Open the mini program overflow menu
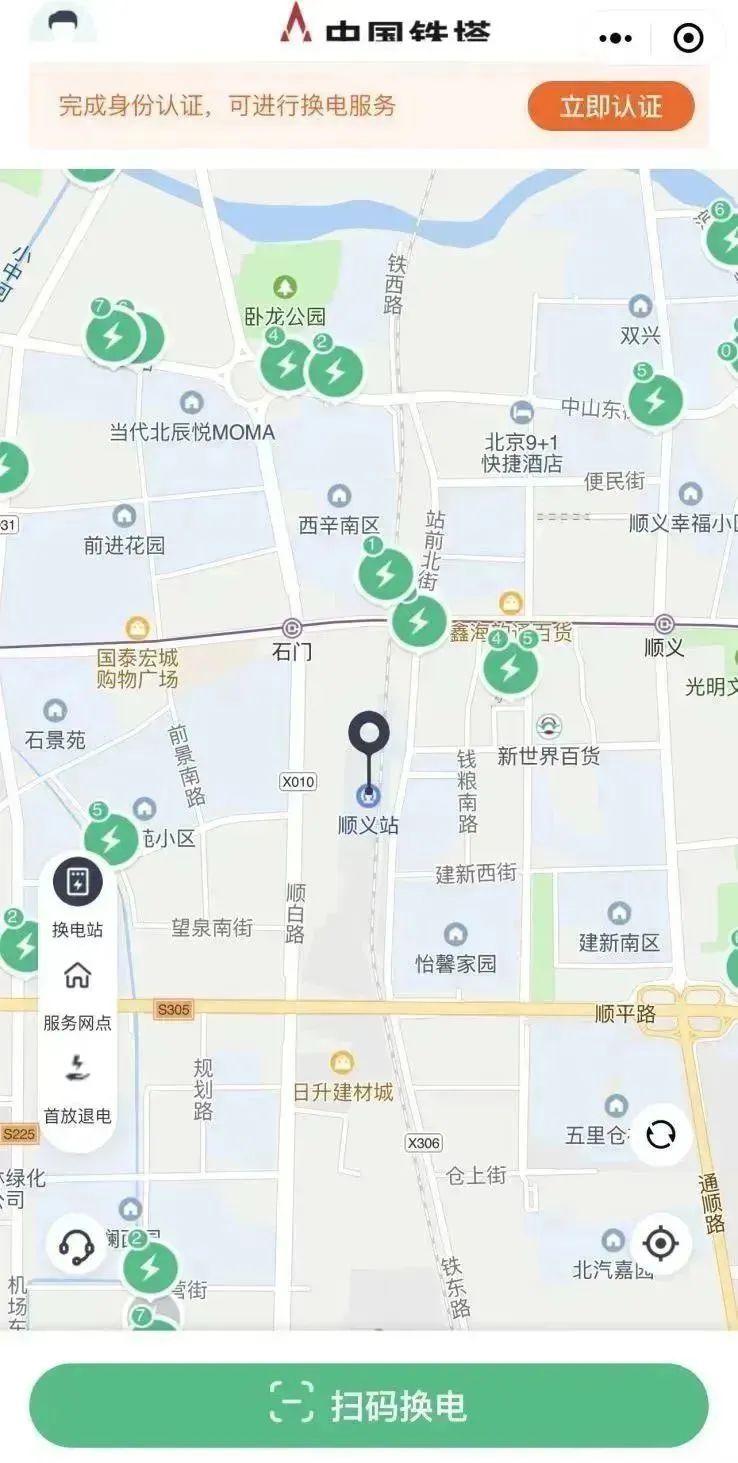Viewport: 738px width, 1463px height. click(614, 38)
